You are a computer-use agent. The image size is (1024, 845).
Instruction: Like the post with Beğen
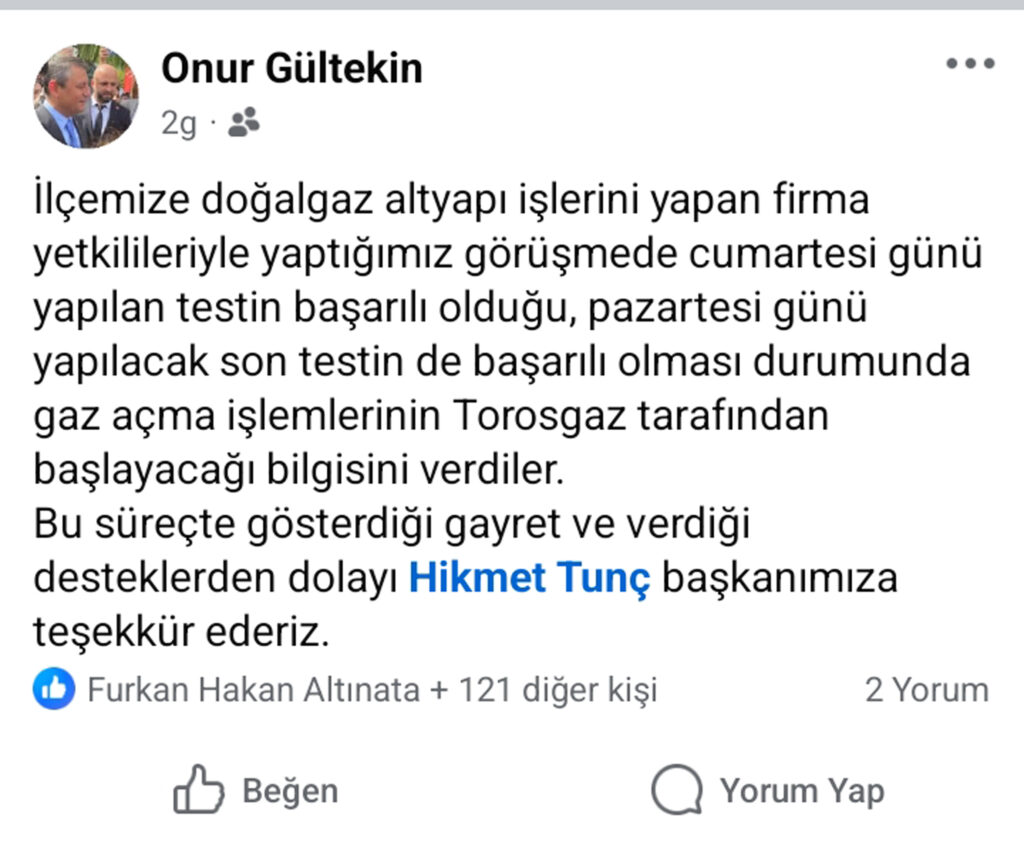[x=256, y=791]
